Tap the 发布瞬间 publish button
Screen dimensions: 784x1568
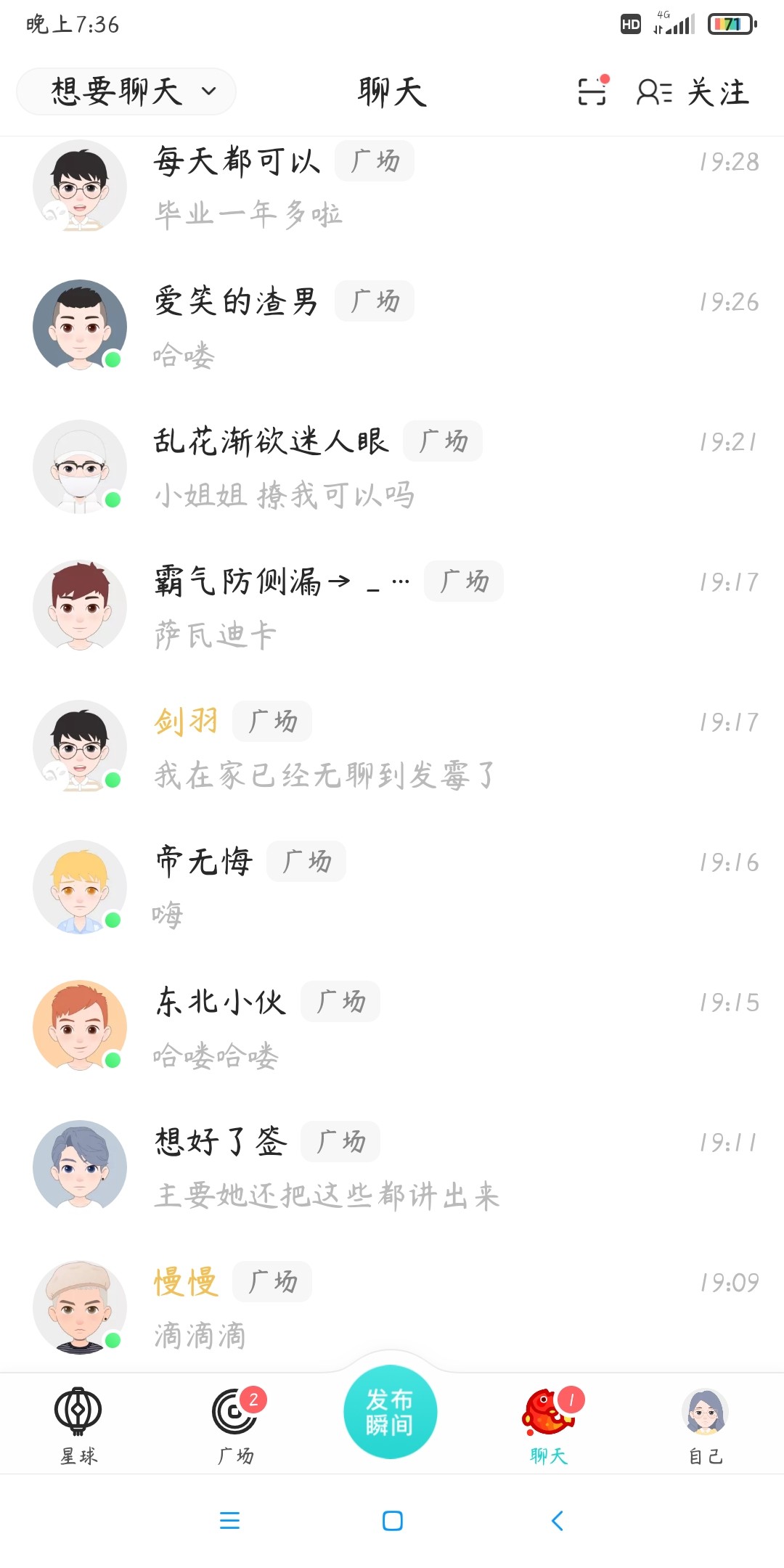(391, 1413)
